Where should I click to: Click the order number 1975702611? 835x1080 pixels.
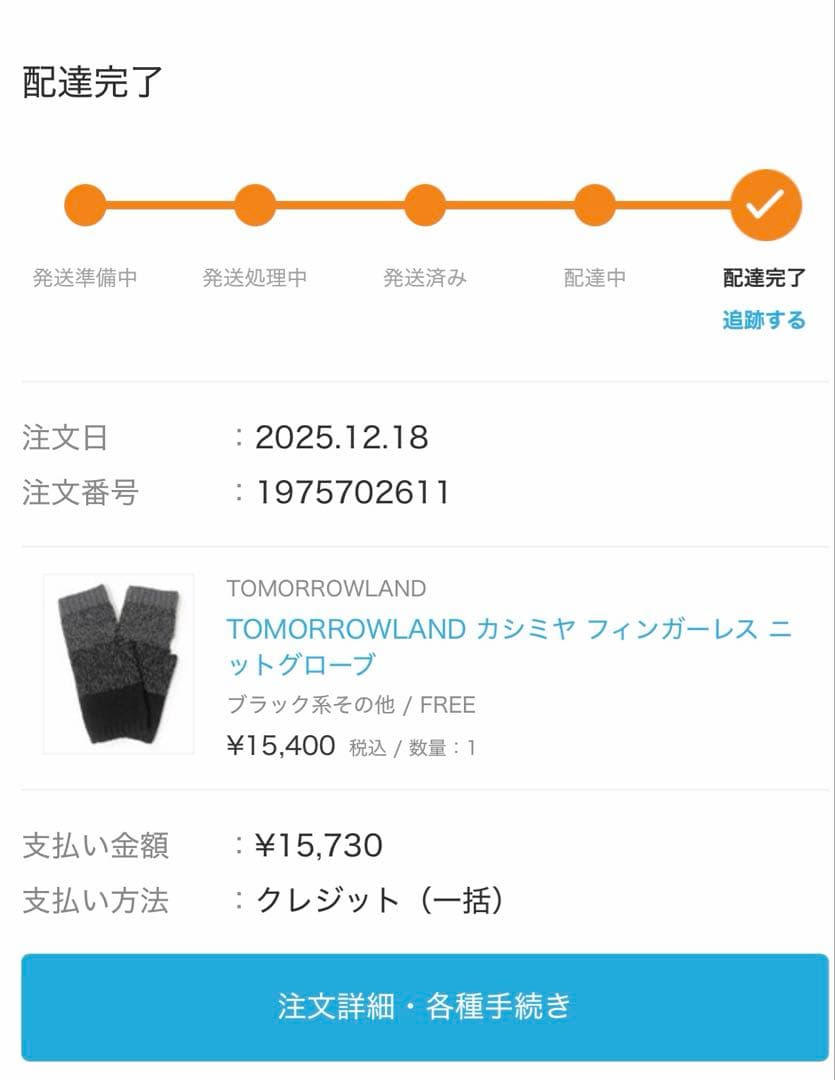(355, 491)
